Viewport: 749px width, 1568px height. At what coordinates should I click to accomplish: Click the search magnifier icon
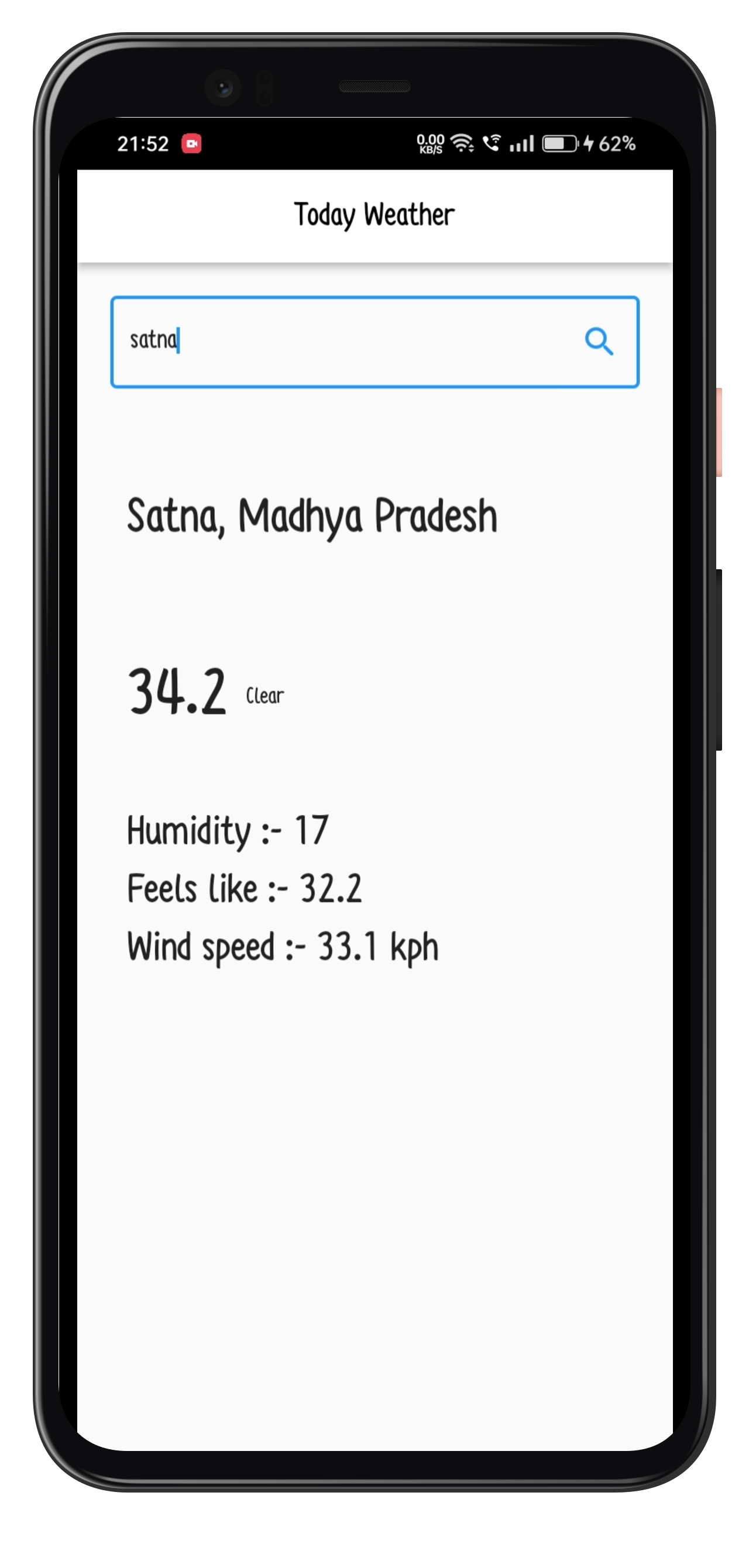tap(599, 341)
